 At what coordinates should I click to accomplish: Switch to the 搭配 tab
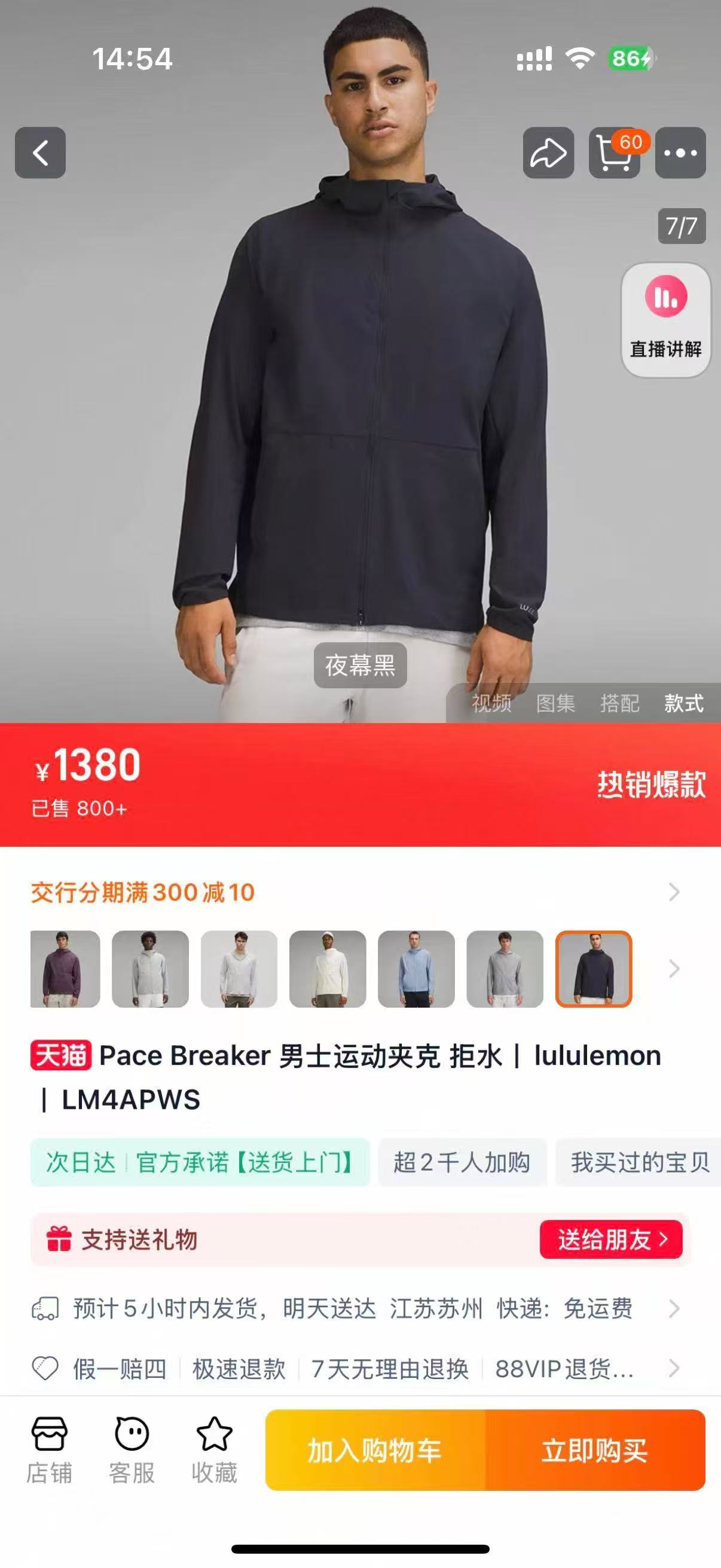pos(619,703)
